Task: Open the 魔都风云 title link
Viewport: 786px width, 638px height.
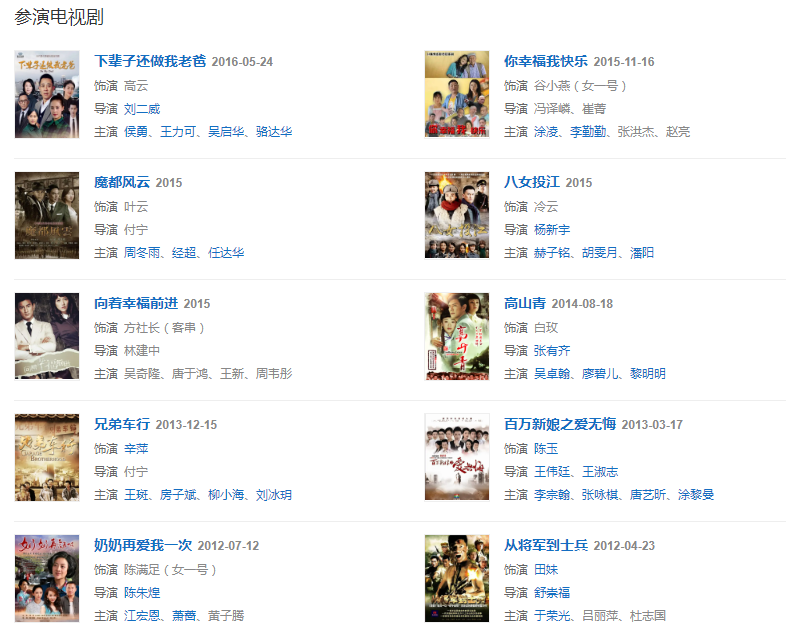Action: (x=122, y=182)
